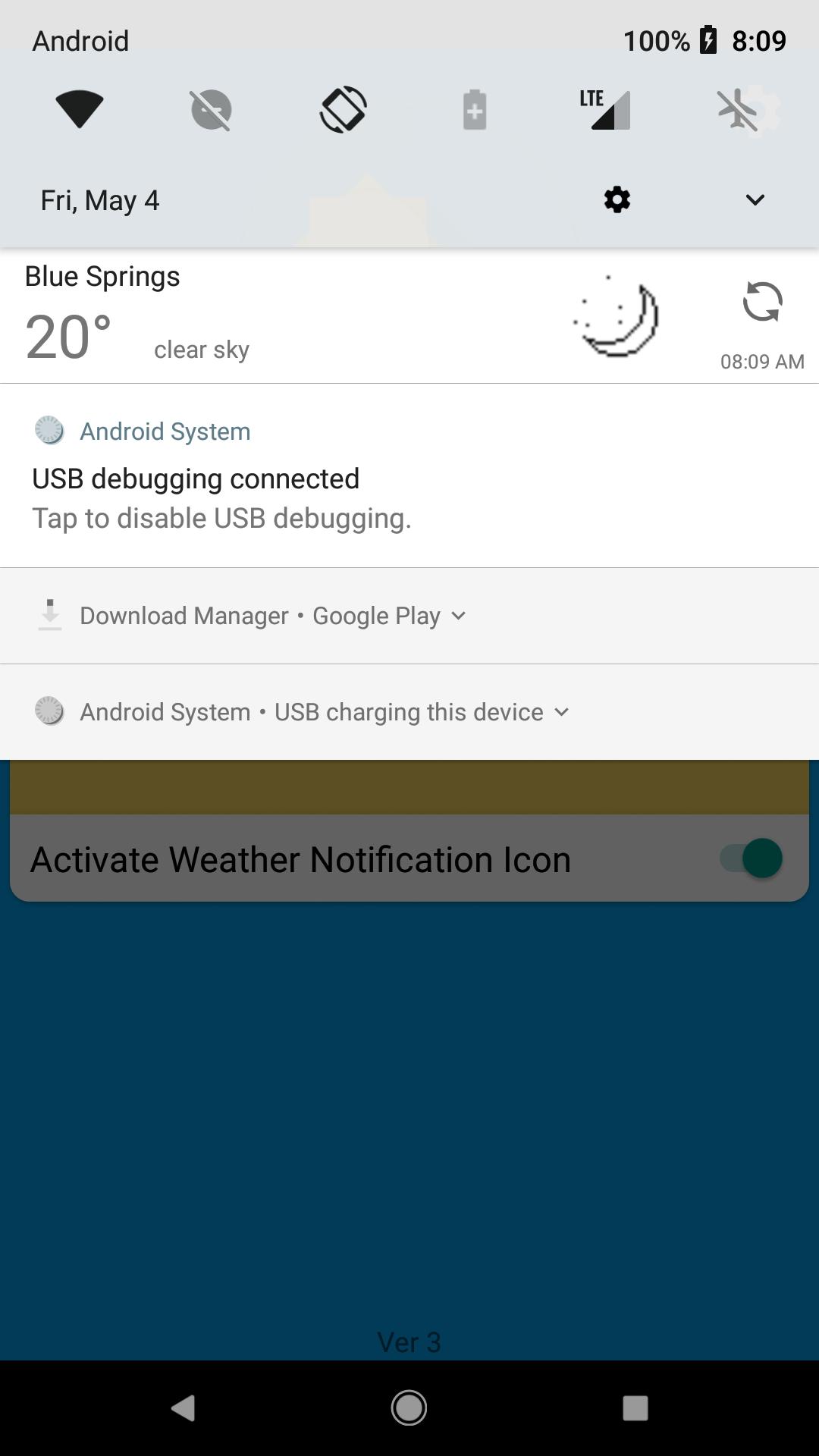Open the recent apps overview
This screenshot has height=1456, width=819.
(x=635, y=1408)
